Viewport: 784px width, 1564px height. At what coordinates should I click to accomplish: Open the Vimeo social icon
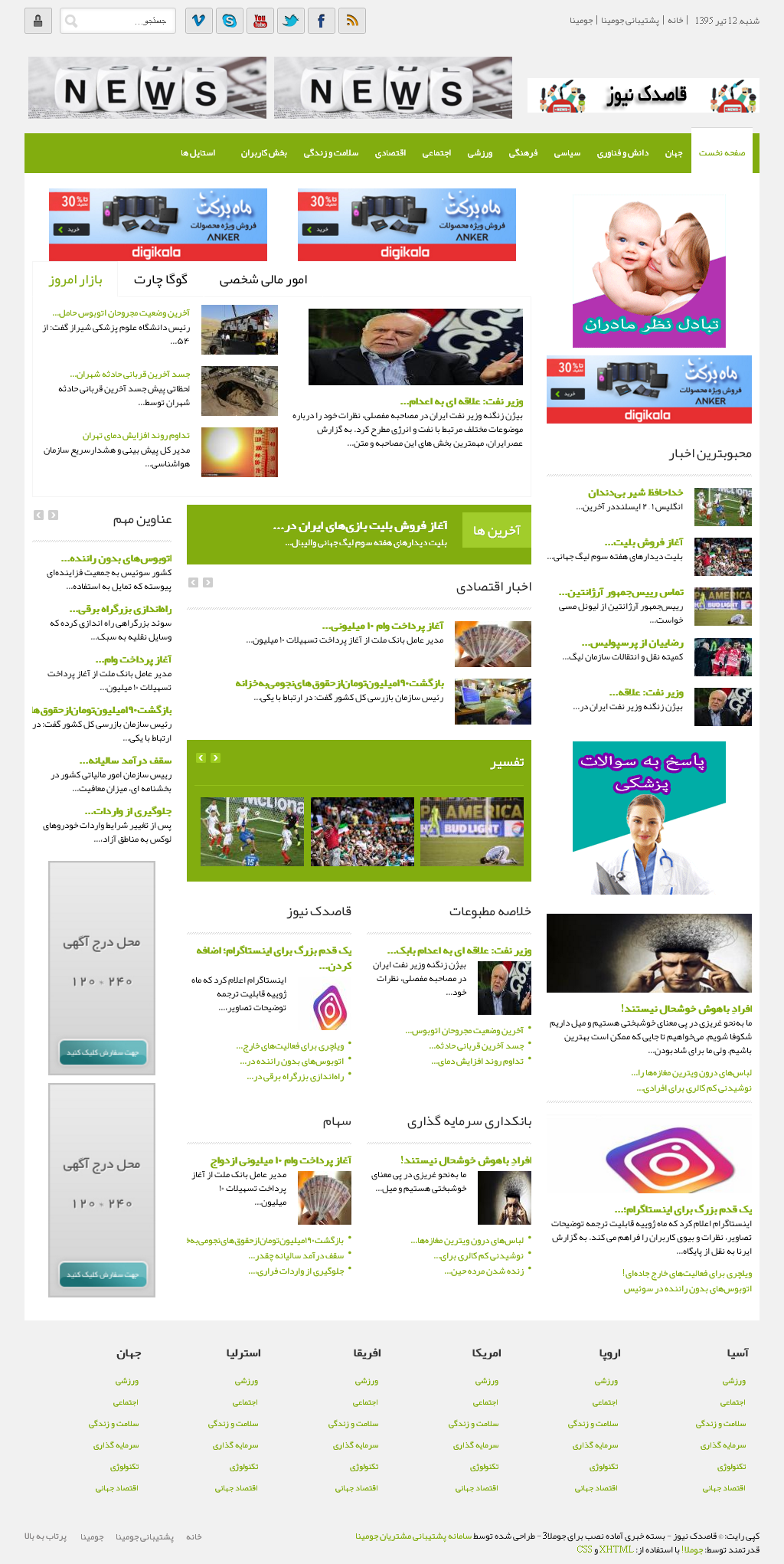point(199,21)
